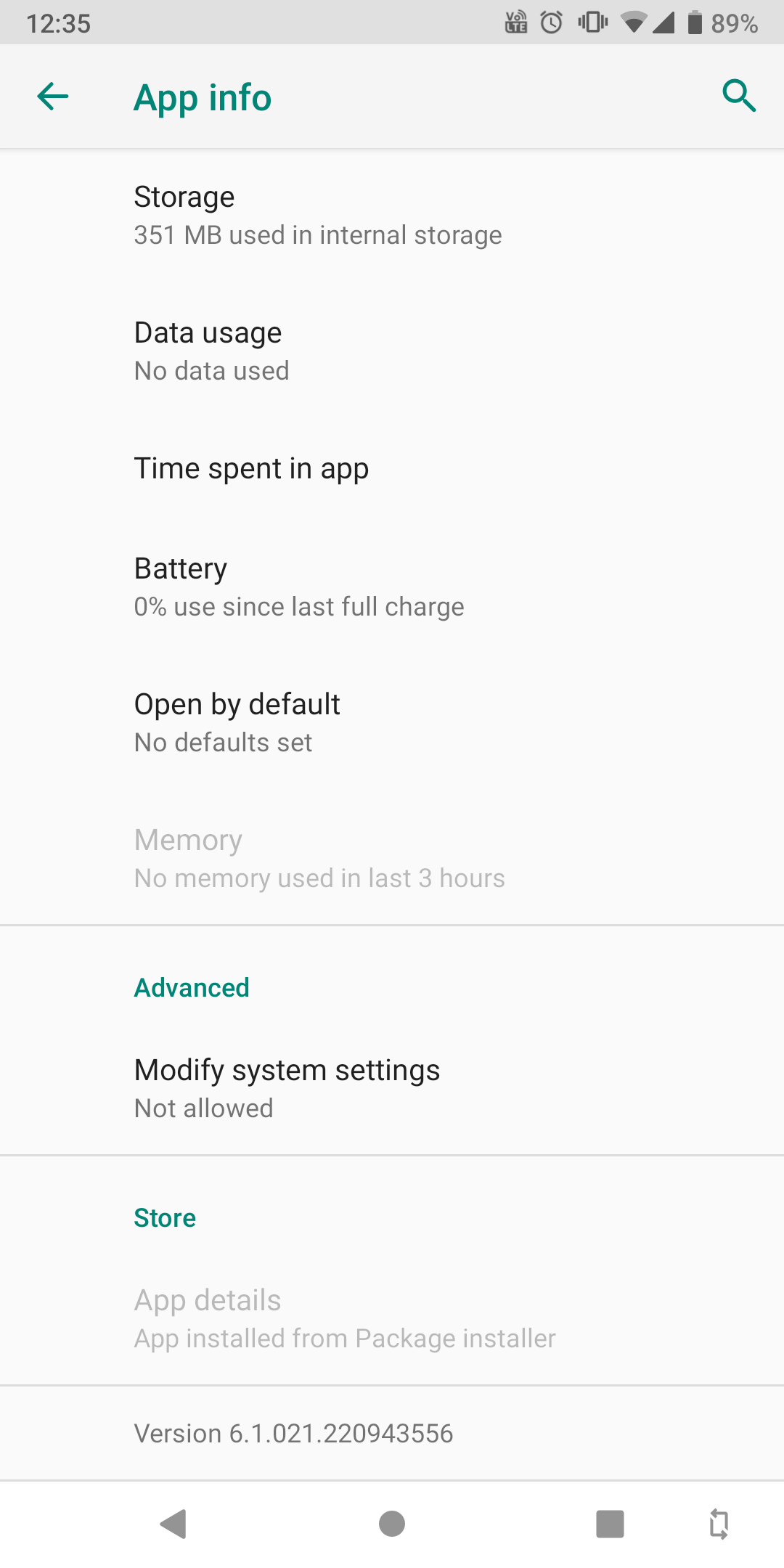Image resolution: width=784 pixels, height=1568 pixels.
Task: Open Storage details
Action: [x=392, y=216]
